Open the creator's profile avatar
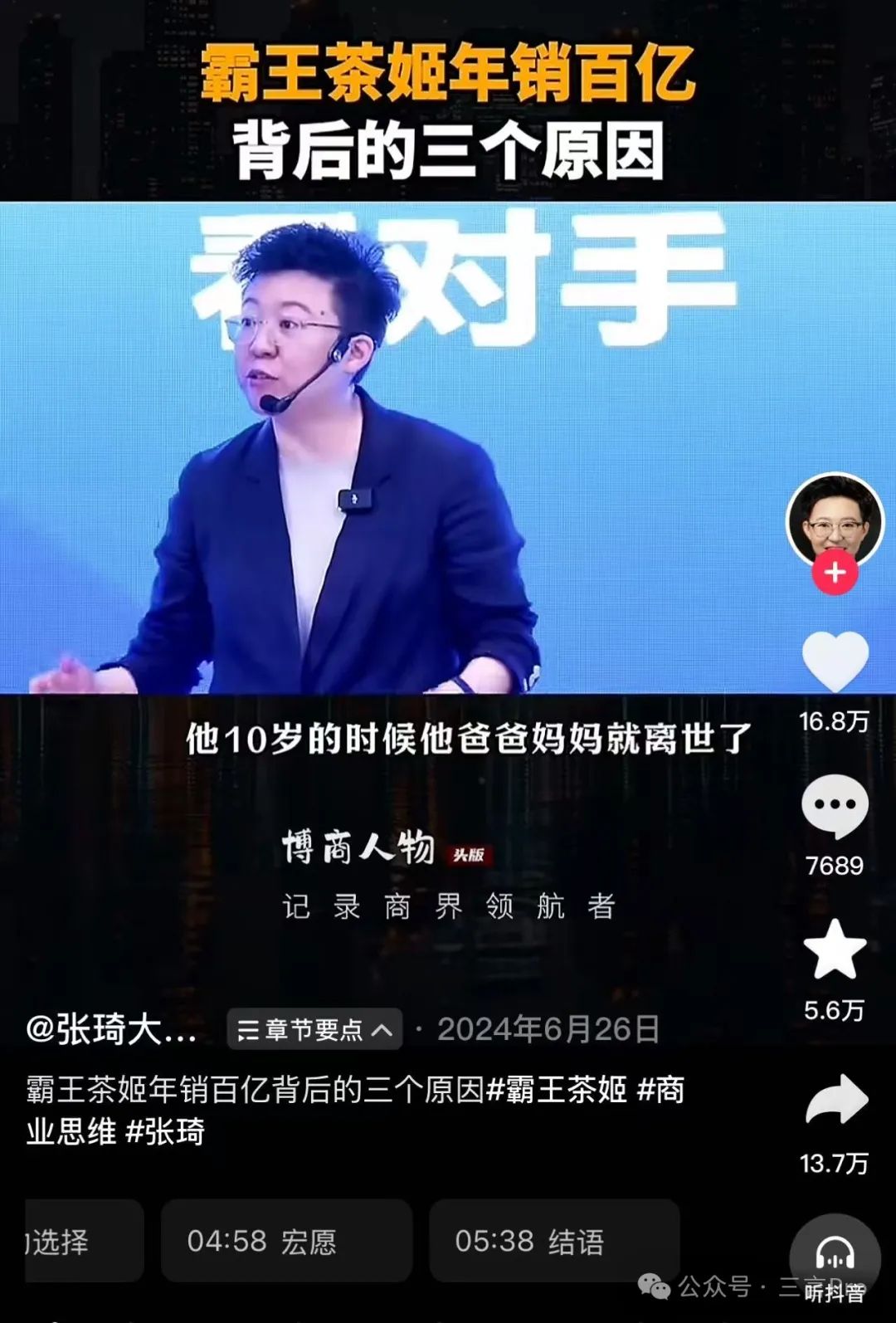This screenshot has height=1323, width=896. point(835,519)
